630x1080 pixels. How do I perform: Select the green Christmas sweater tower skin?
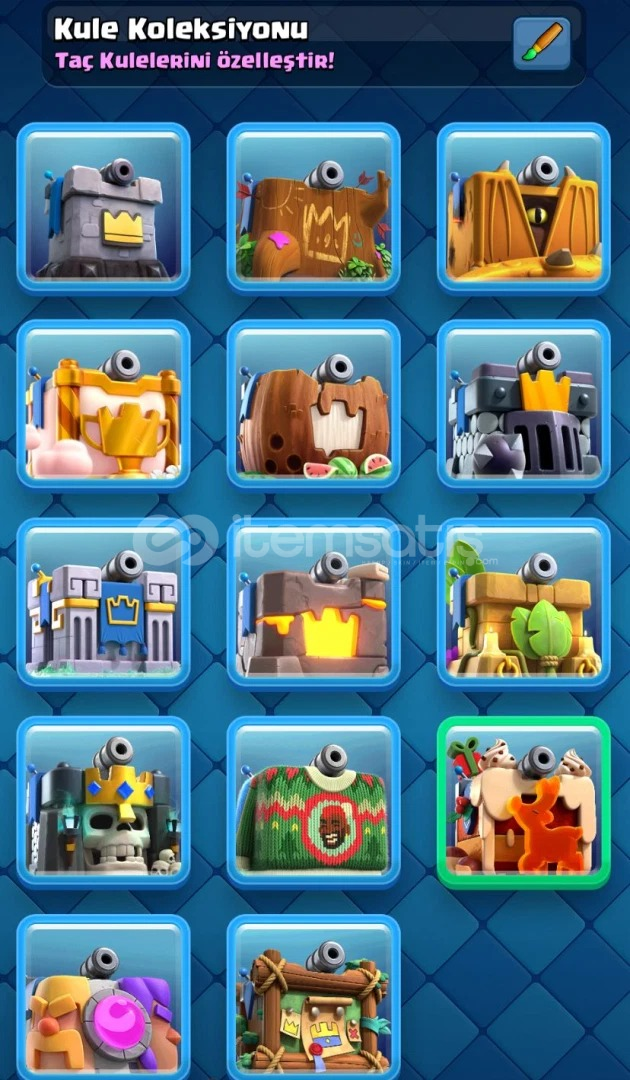(313, 801)
